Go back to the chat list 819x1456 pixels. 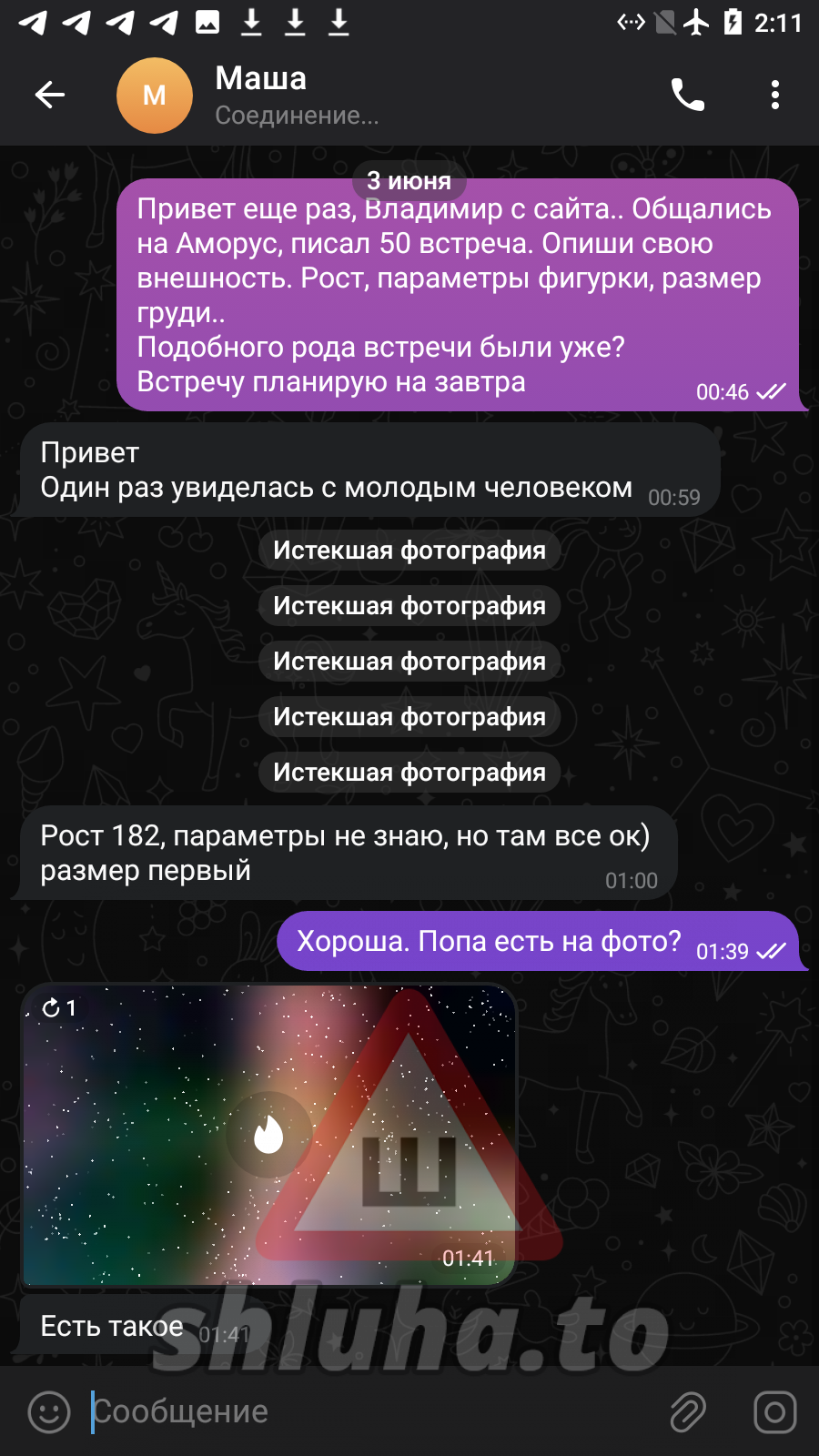click(x=50, y=95)
